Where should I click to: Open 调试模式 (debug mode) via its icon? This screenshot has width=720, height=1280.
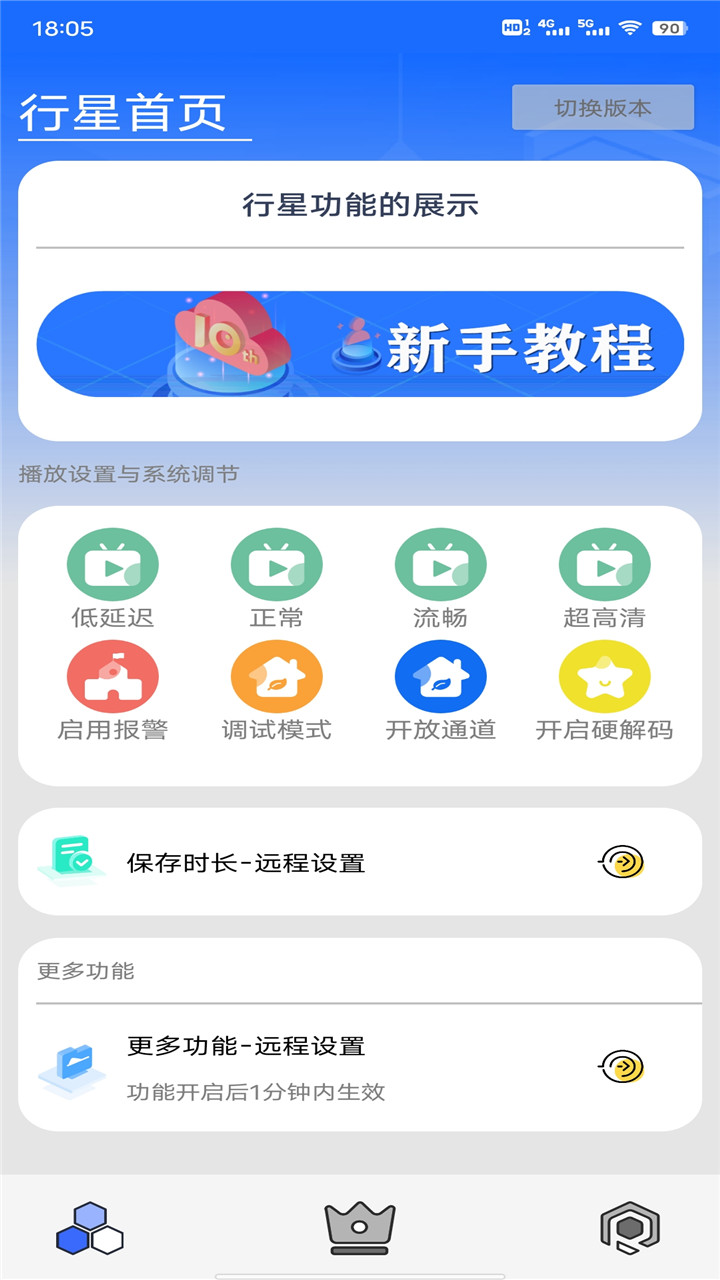click(277, 678)
